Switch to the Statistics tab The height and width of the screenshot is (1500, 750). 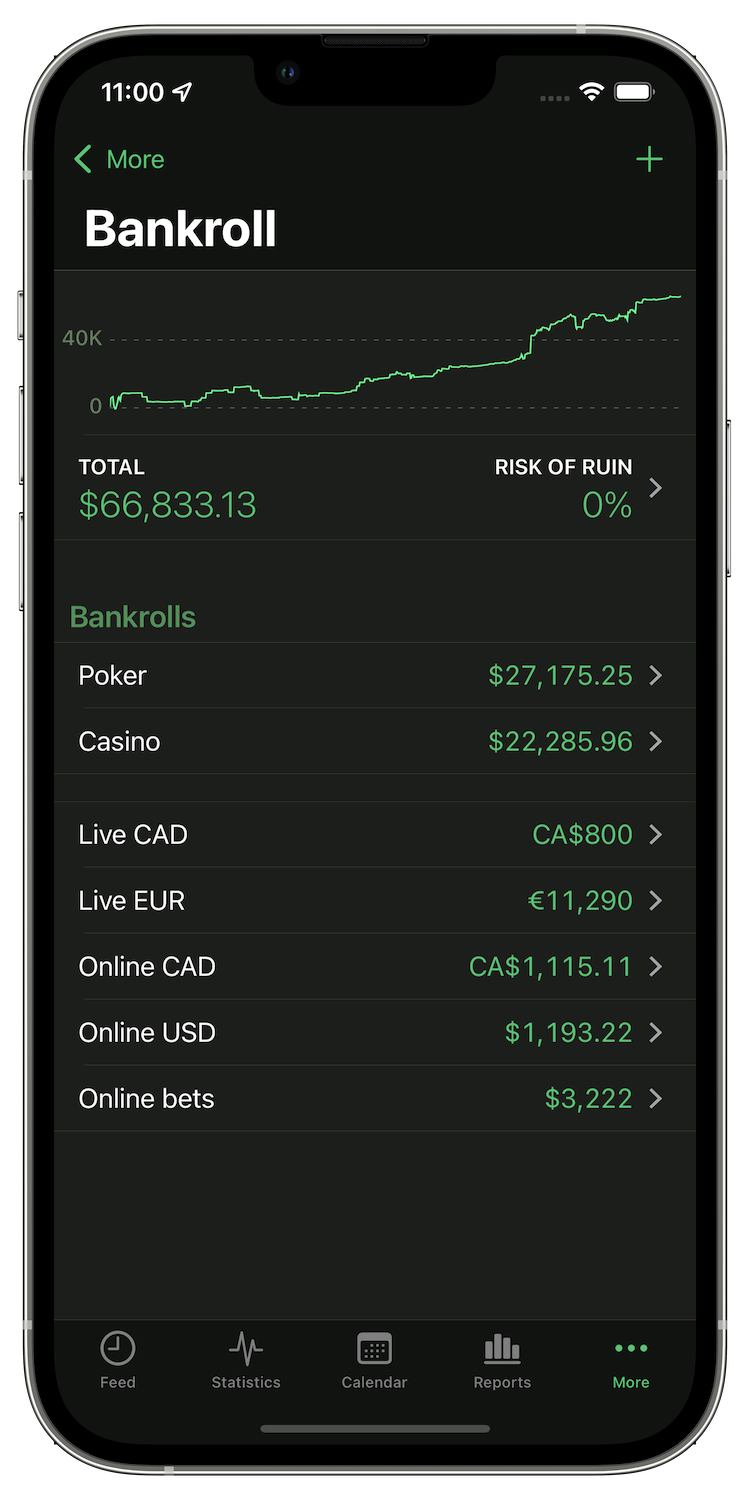point(246,1362)
